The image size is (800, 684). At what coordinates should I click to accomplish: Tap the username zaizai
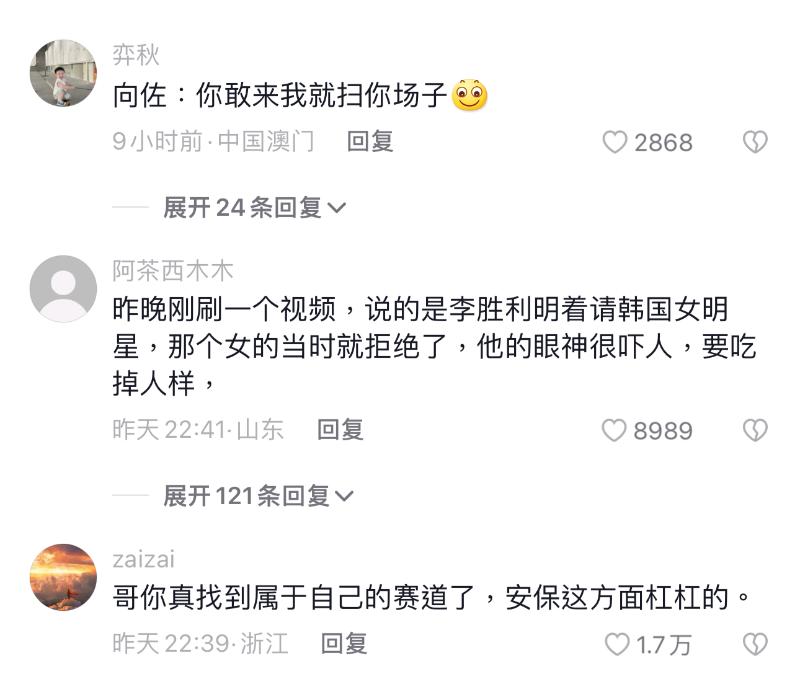click(143, 557)
